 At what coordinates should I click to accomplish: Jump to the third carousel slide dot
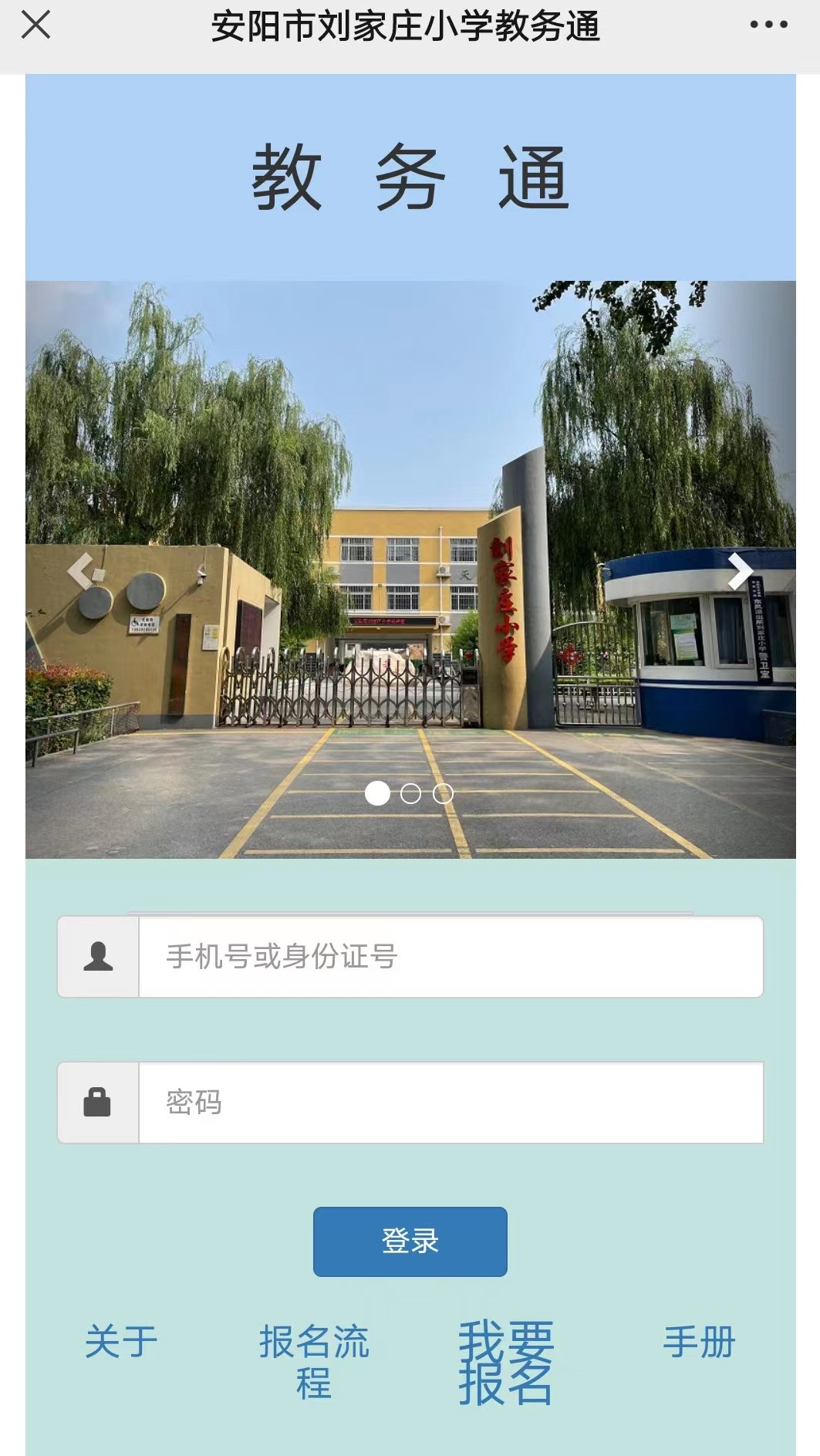pyautogui.click(x=443, y=793)
